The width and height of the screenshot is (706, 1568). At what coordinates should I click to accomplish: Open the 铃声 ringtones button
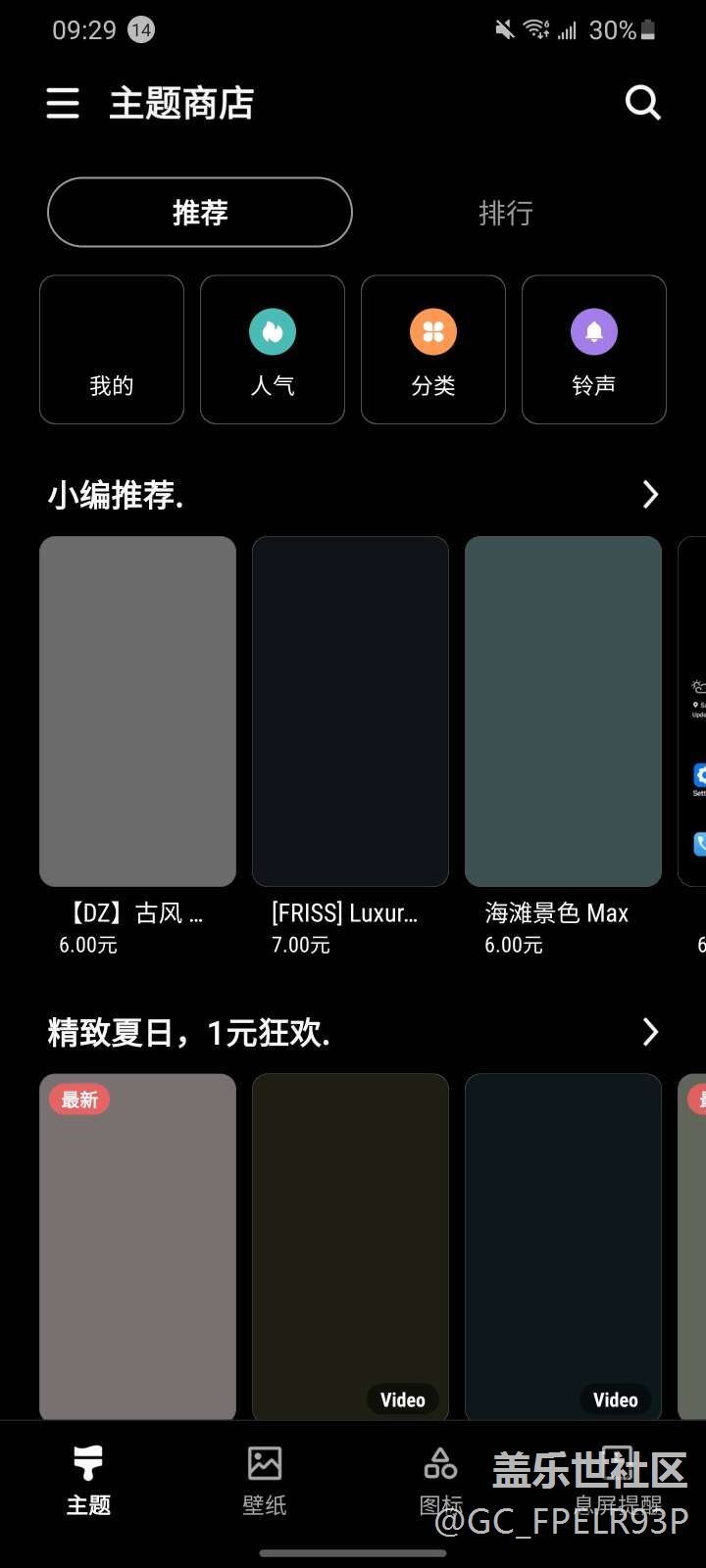[x=594, y=350]
